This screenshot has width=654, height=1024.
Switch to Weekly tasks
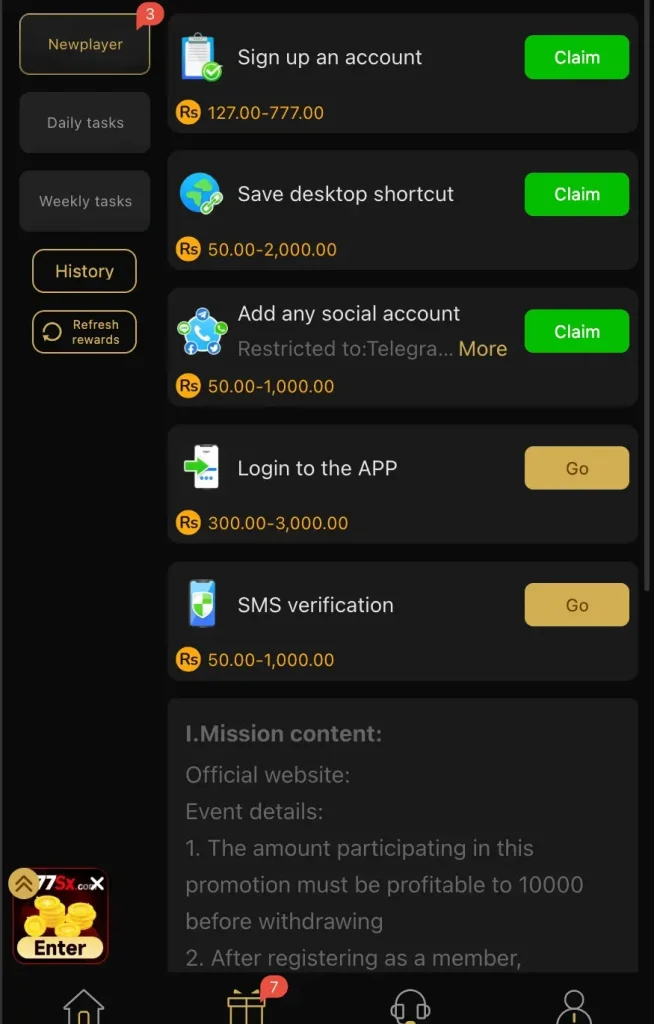pyautogui.click(x=85, y=201)
